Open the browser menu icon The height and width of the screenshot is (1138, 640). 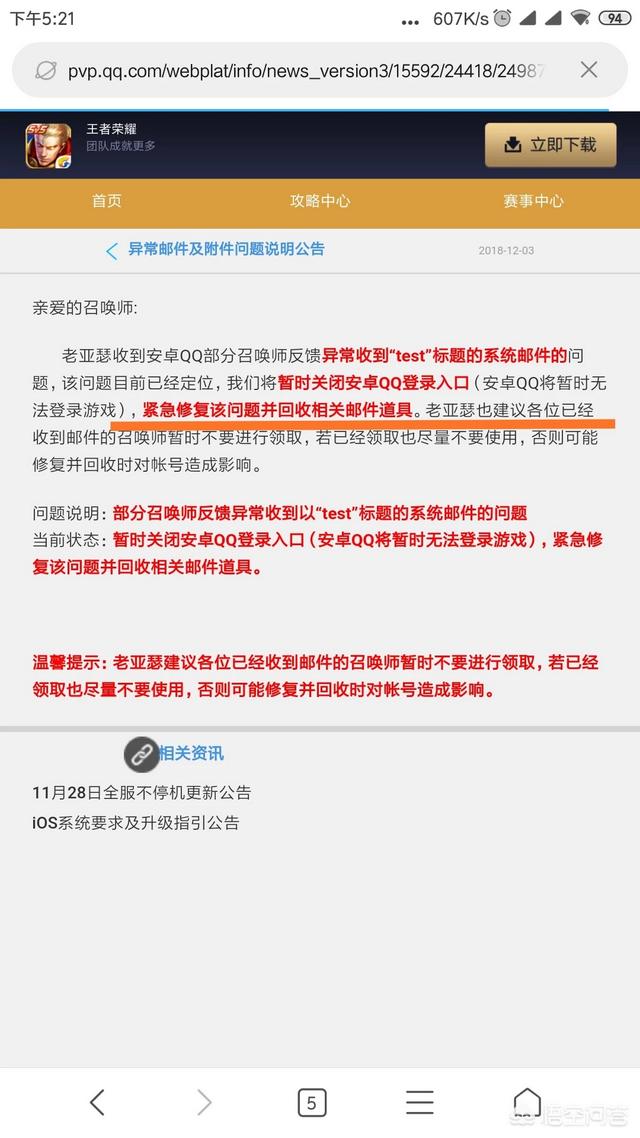[x=419, y=1102]
